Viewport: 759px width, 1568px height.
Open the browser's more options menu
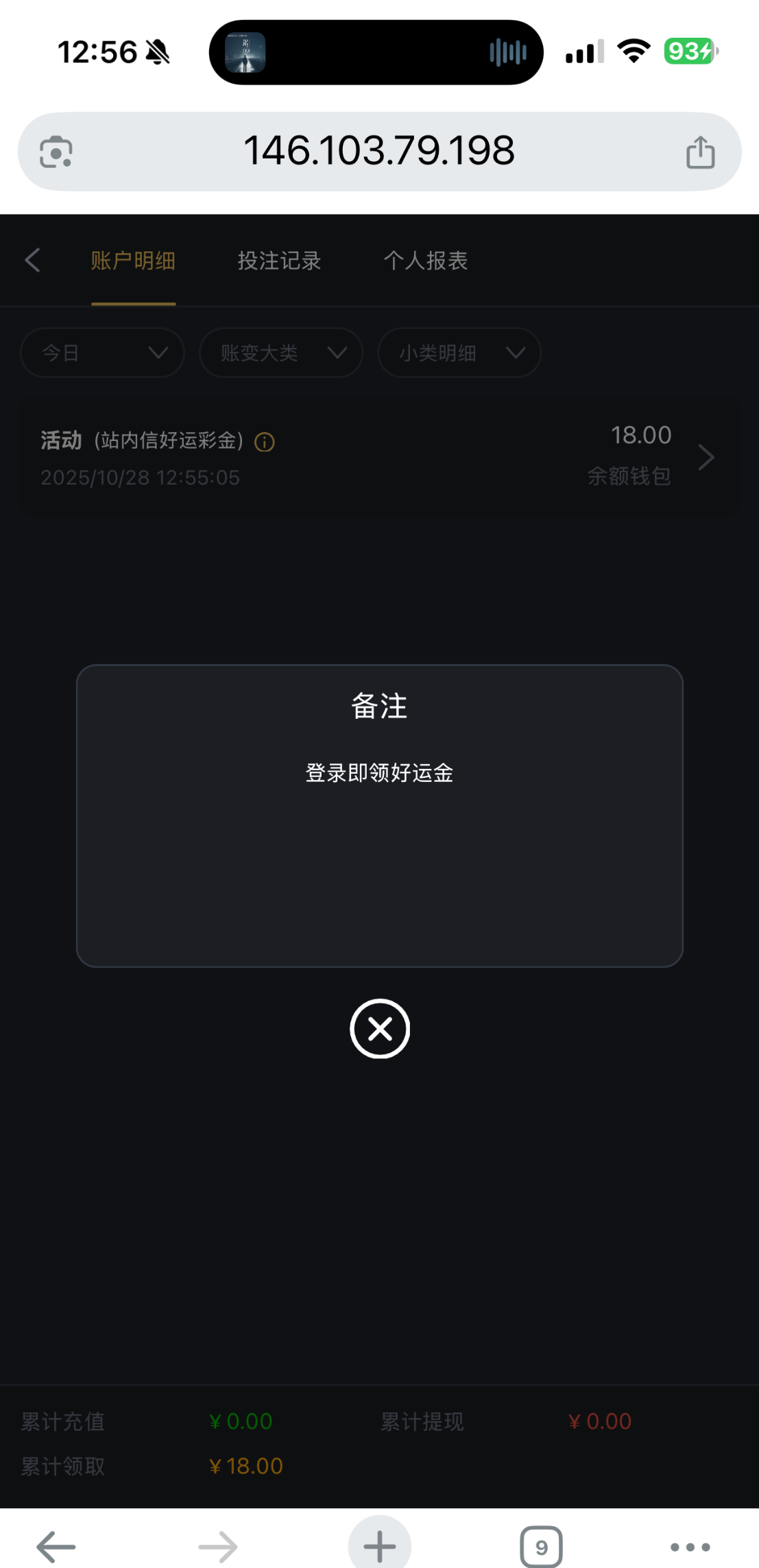(690, 1547)
